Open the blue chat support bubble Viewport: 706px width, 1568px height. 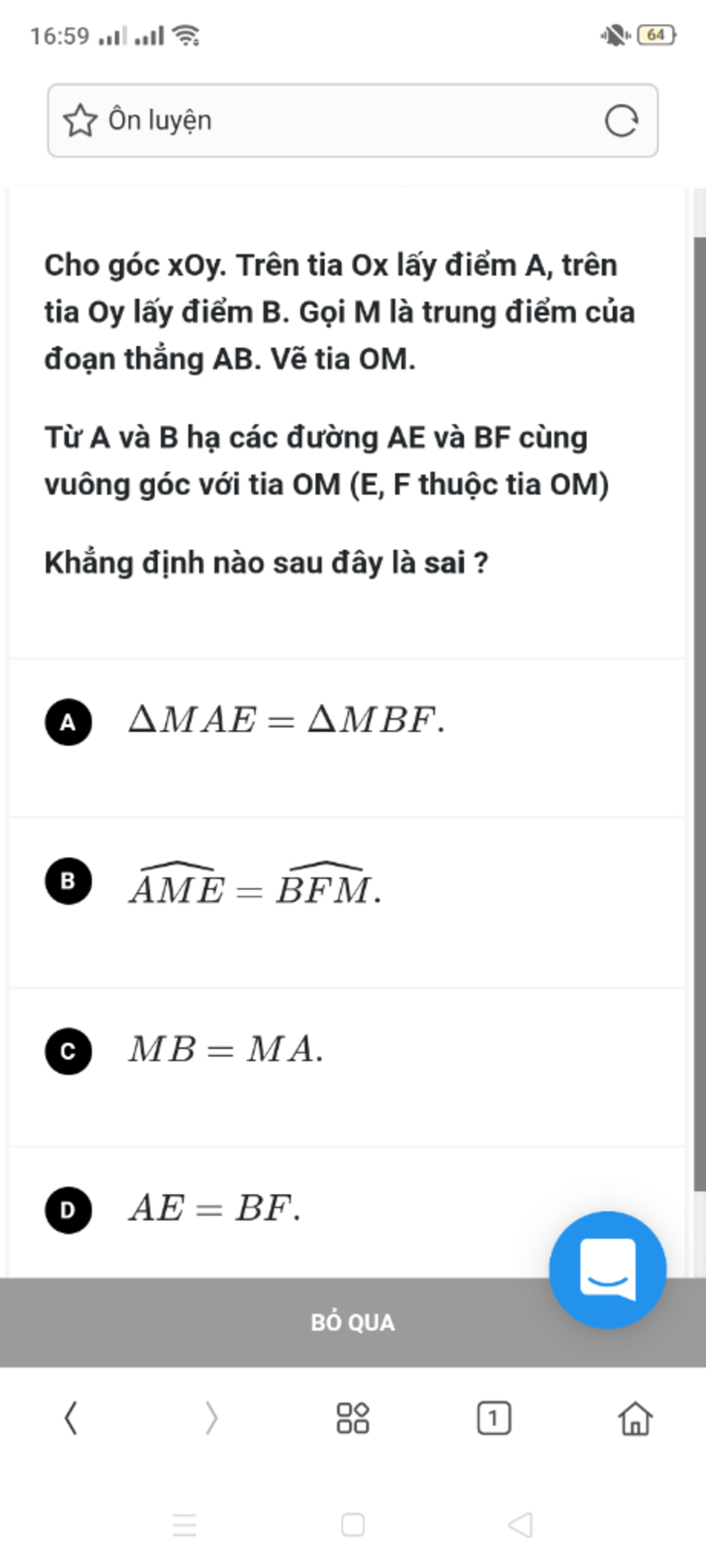point(607,1269)
